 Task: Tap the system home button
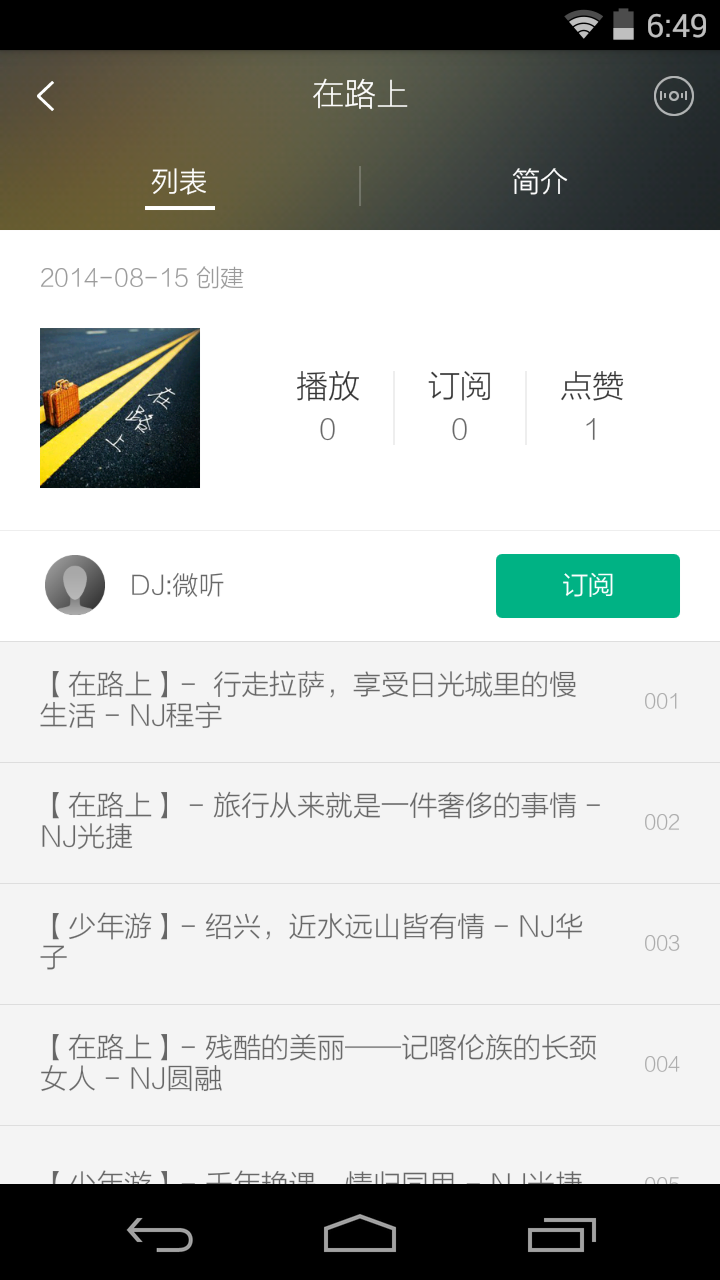point(360,1233)
